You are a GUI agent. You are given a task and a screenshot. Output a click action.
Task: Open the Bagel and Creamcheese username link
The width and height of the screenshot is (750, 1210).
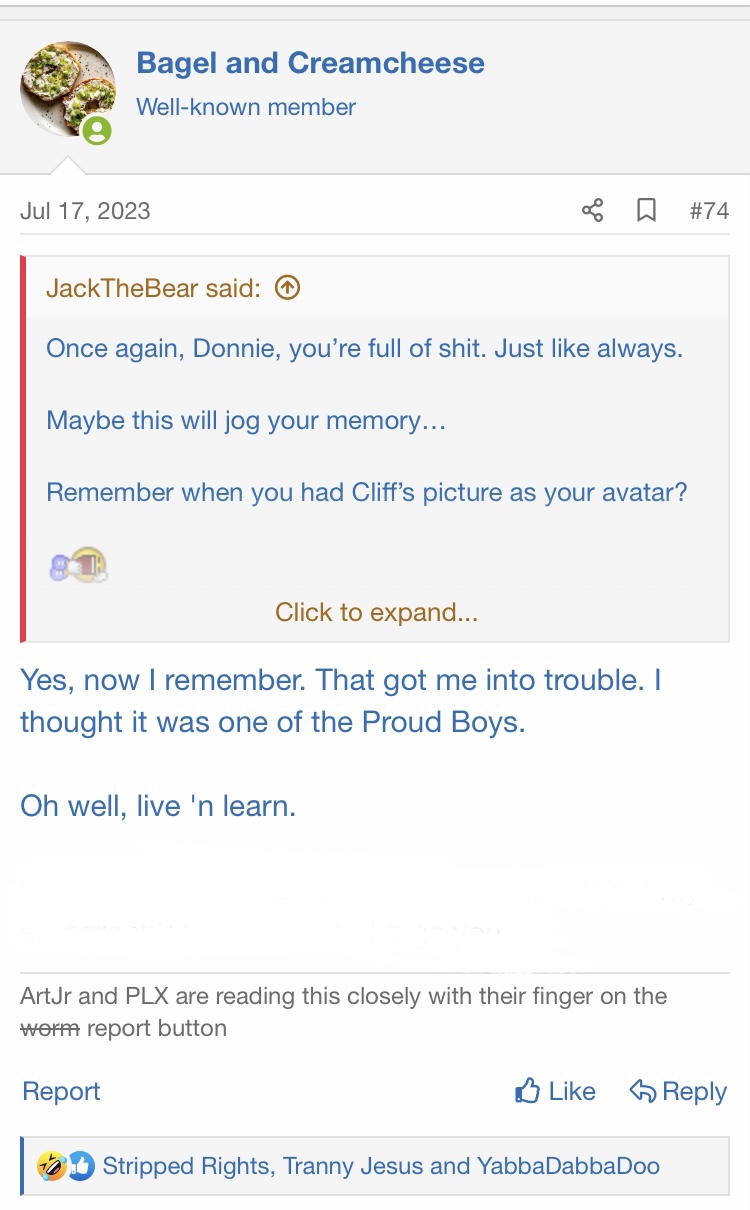pyautogui.click(x=310, y=63)
